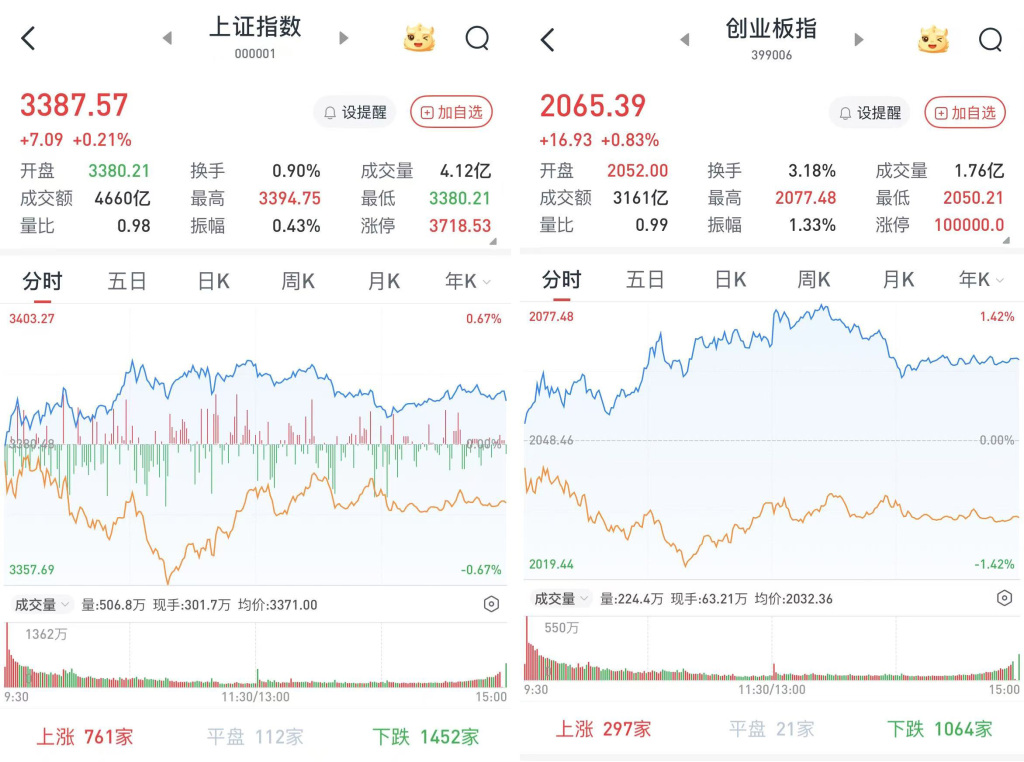
Task: Add 创业板指 to the watchlist
Action: [x=965, y=113]
